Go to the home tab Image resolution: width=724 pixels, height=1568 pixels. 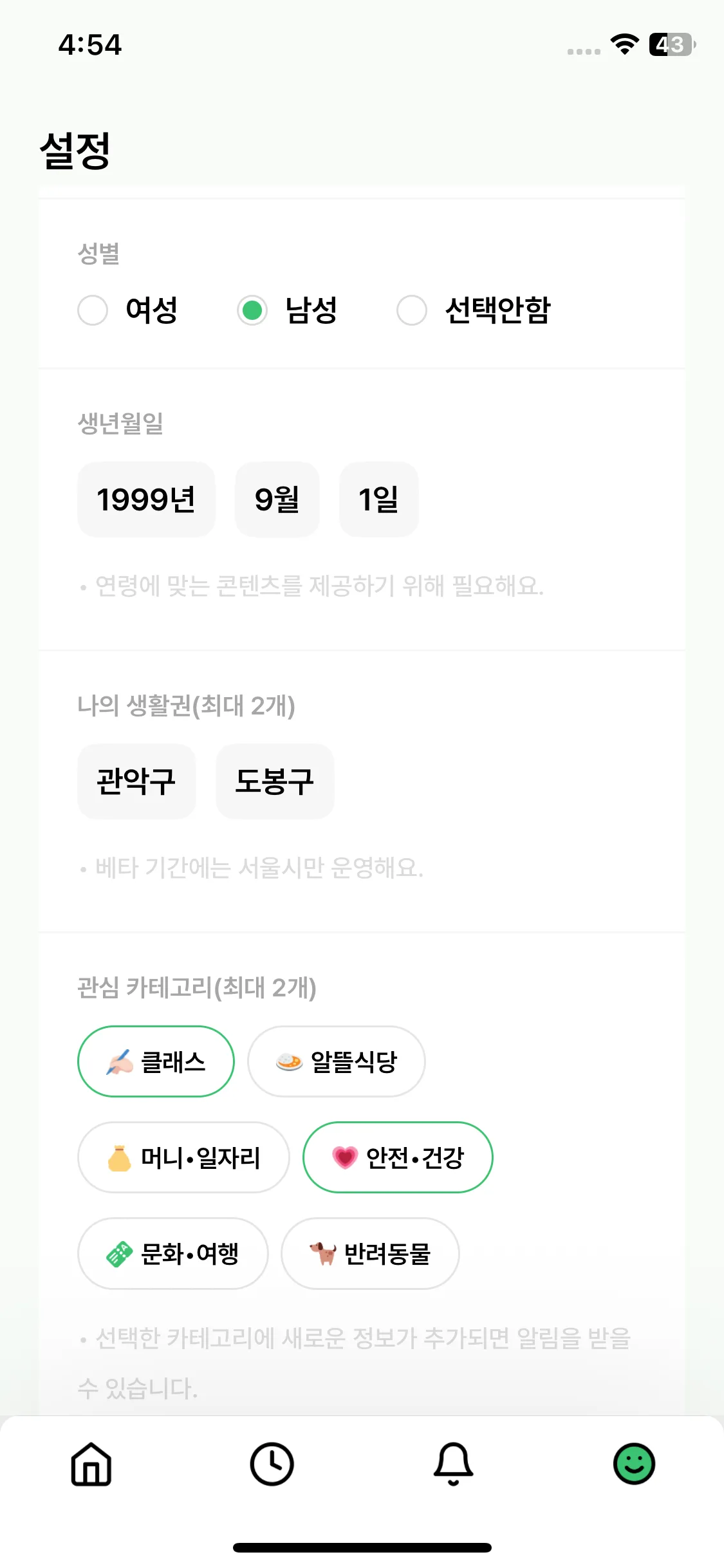point(91,1464)
